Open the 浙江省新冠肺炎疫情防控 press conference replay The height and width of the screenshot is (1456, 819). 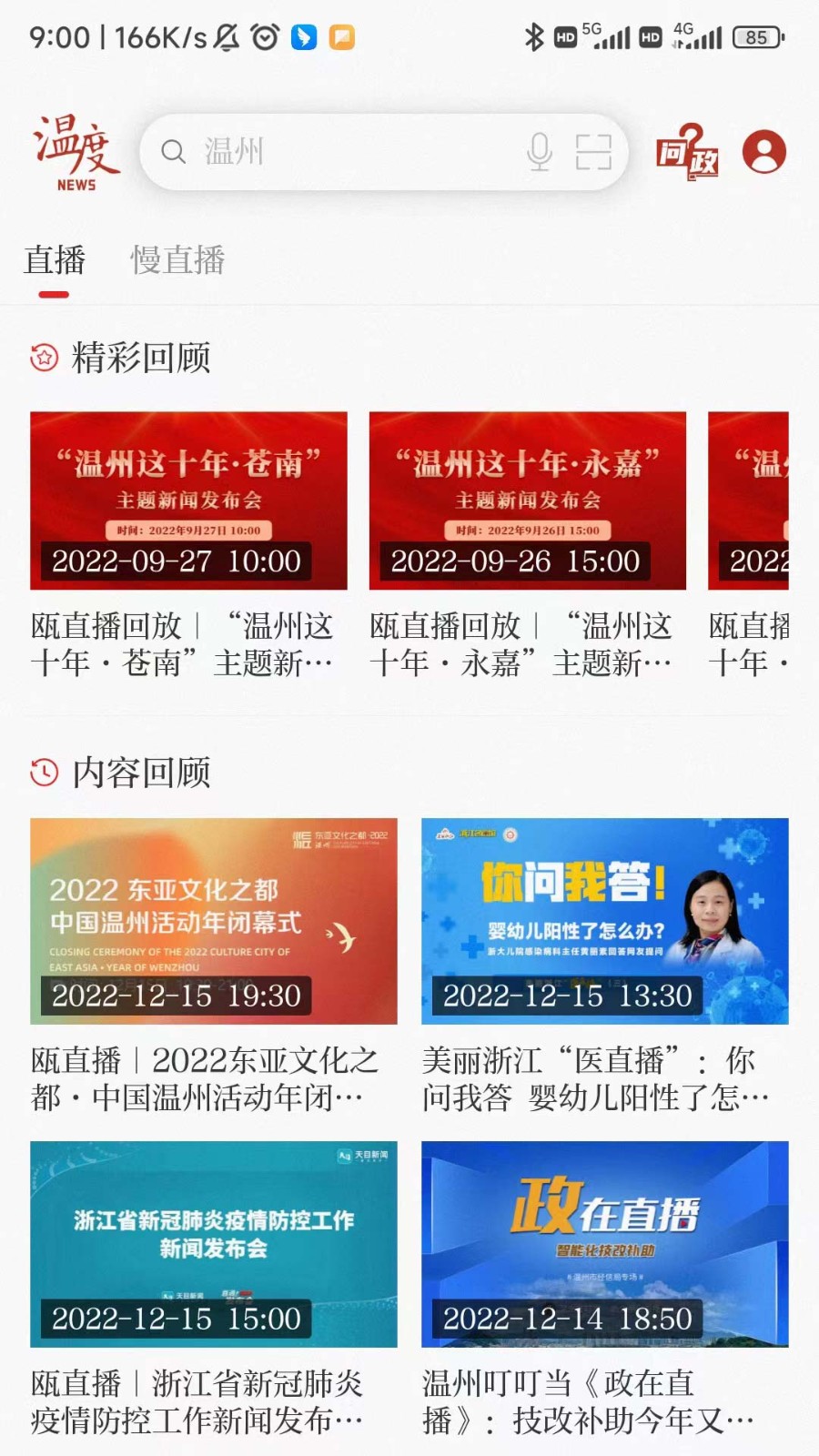pyautogui.click(x=214, y=1244)
